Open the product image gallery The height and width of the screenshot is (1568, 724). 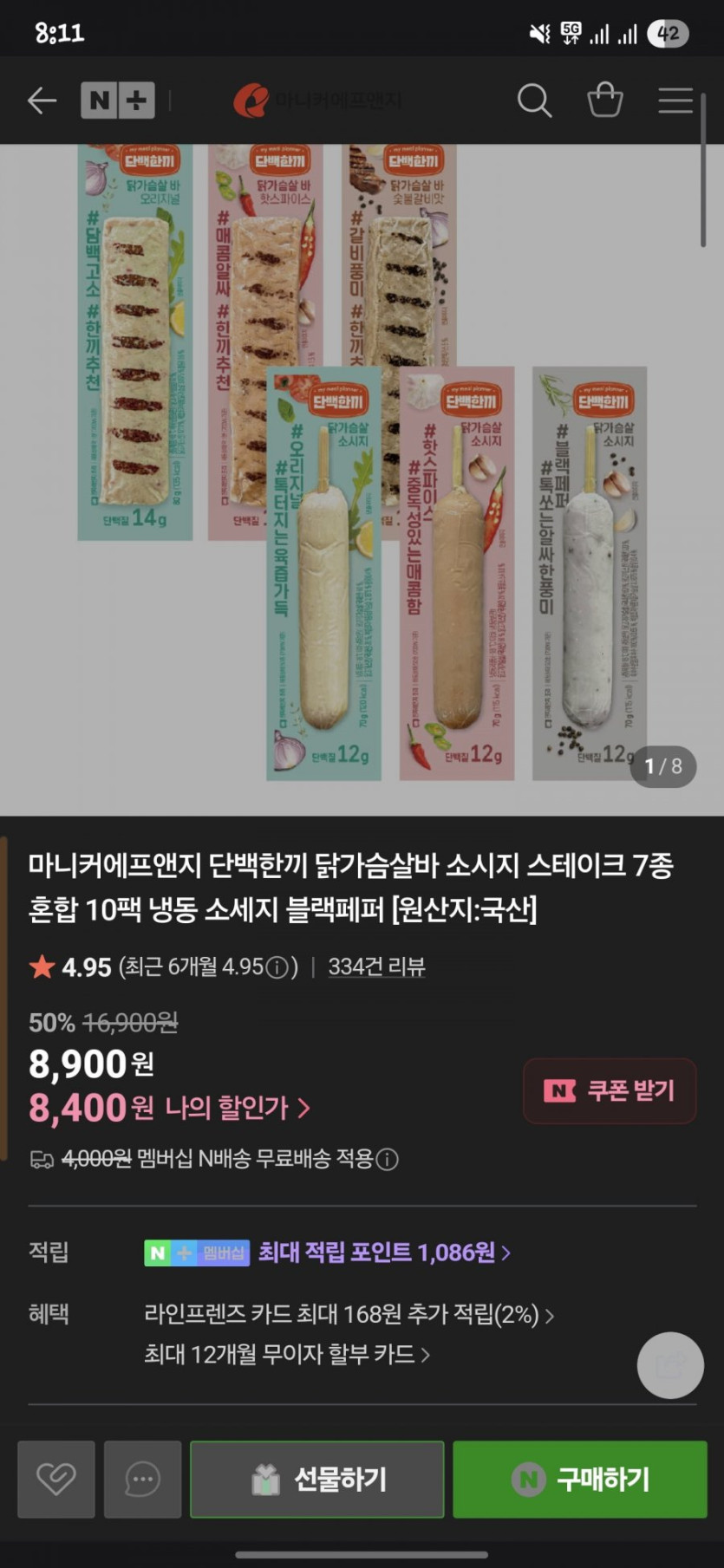362,477
